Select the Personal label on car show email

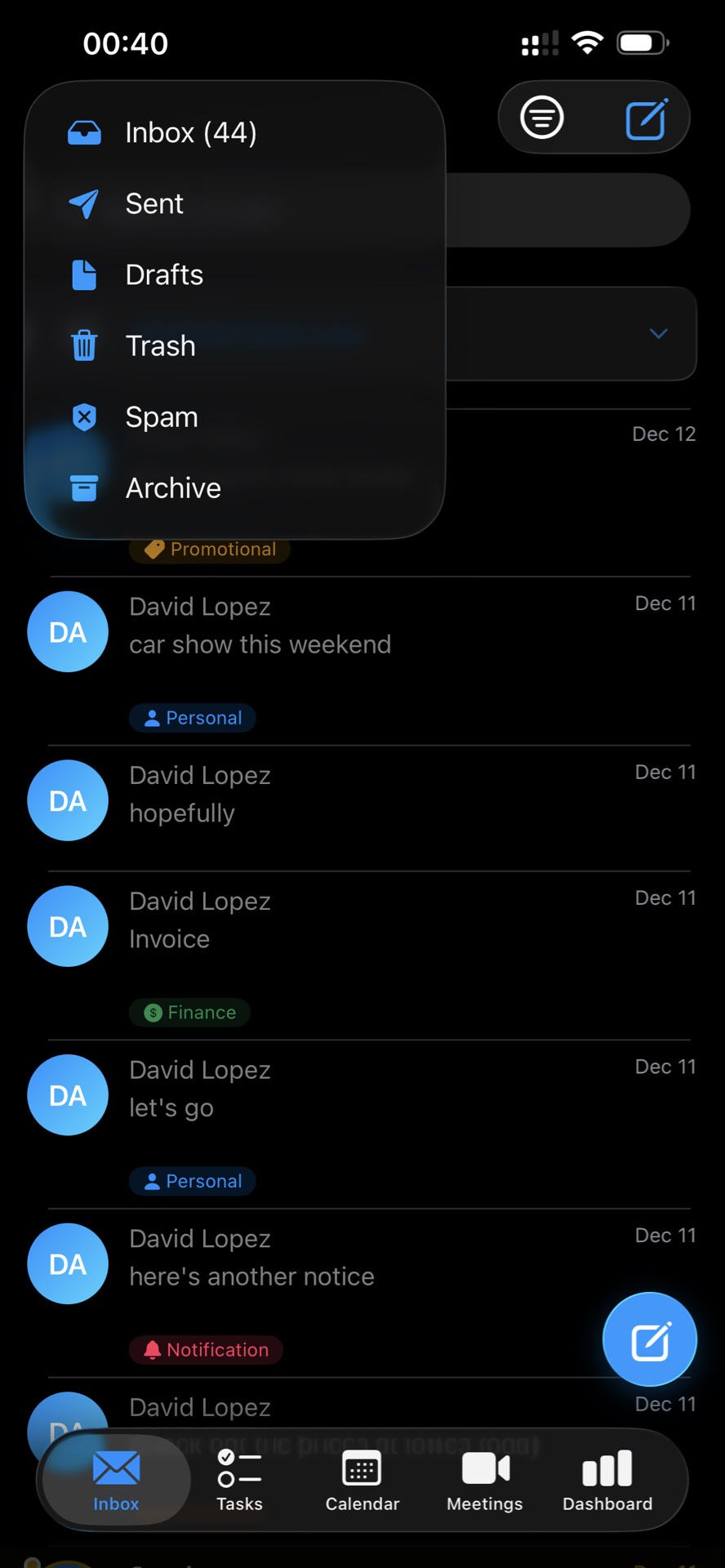[x=192, y=718]
